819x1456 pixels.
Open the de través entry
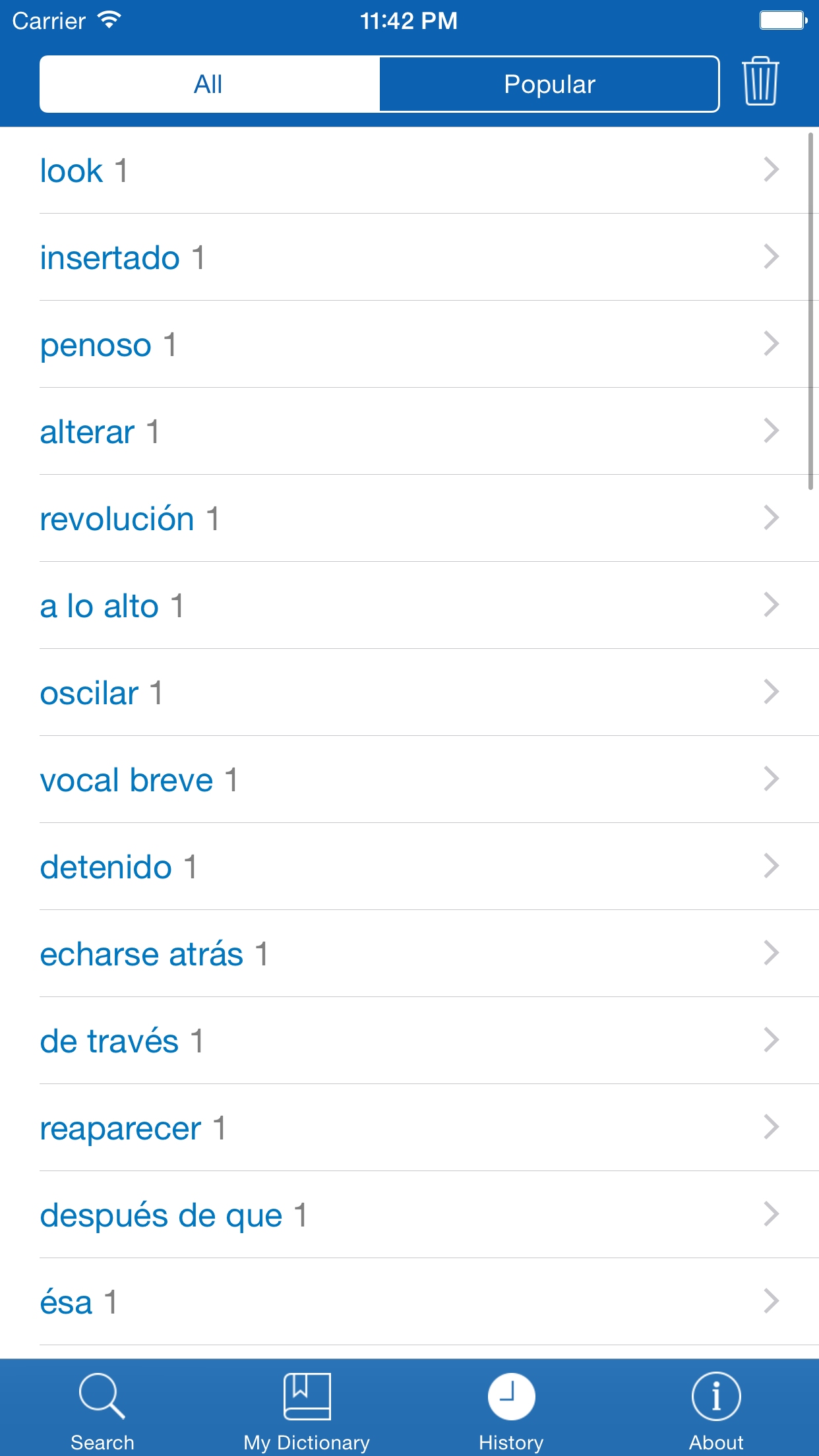click(409, 1041)
